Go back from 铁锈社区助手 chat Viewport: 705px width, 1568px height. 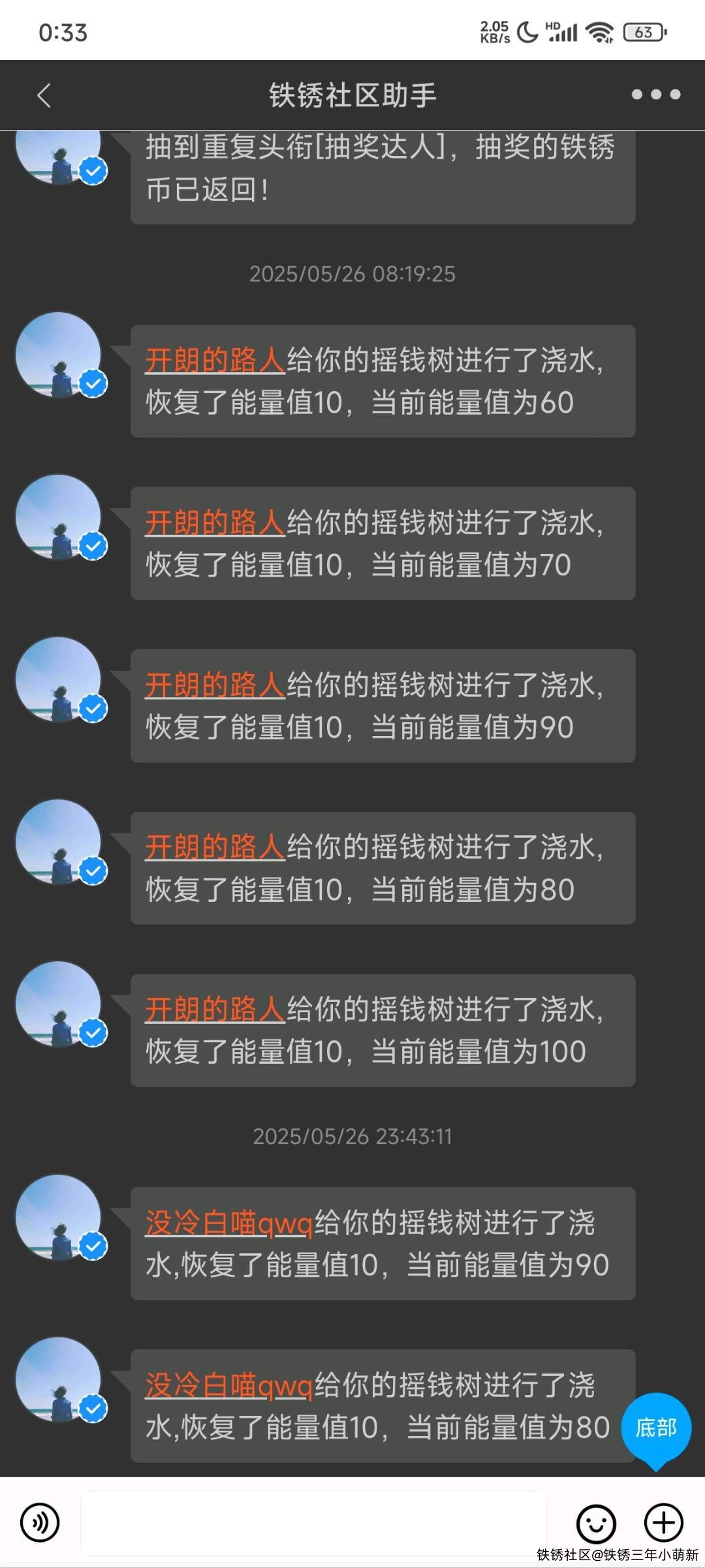(44, 95)
